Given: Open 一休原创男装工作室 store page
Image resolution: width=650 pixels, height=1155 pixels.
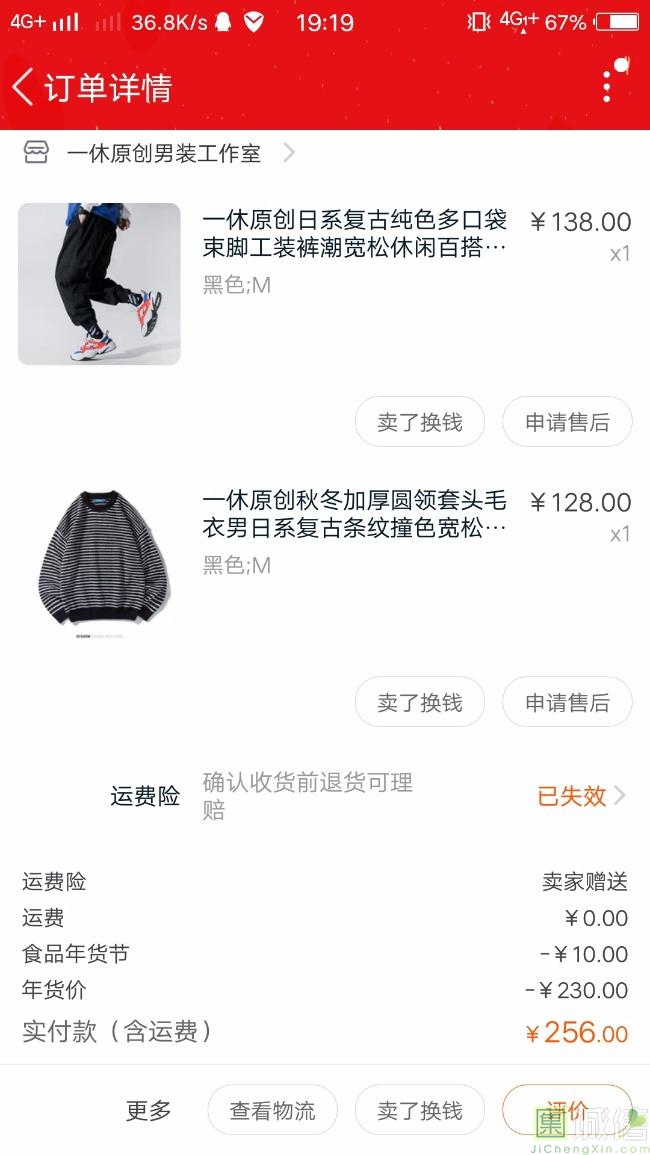Looking at the screenshot, I should [x=163, y=153].
